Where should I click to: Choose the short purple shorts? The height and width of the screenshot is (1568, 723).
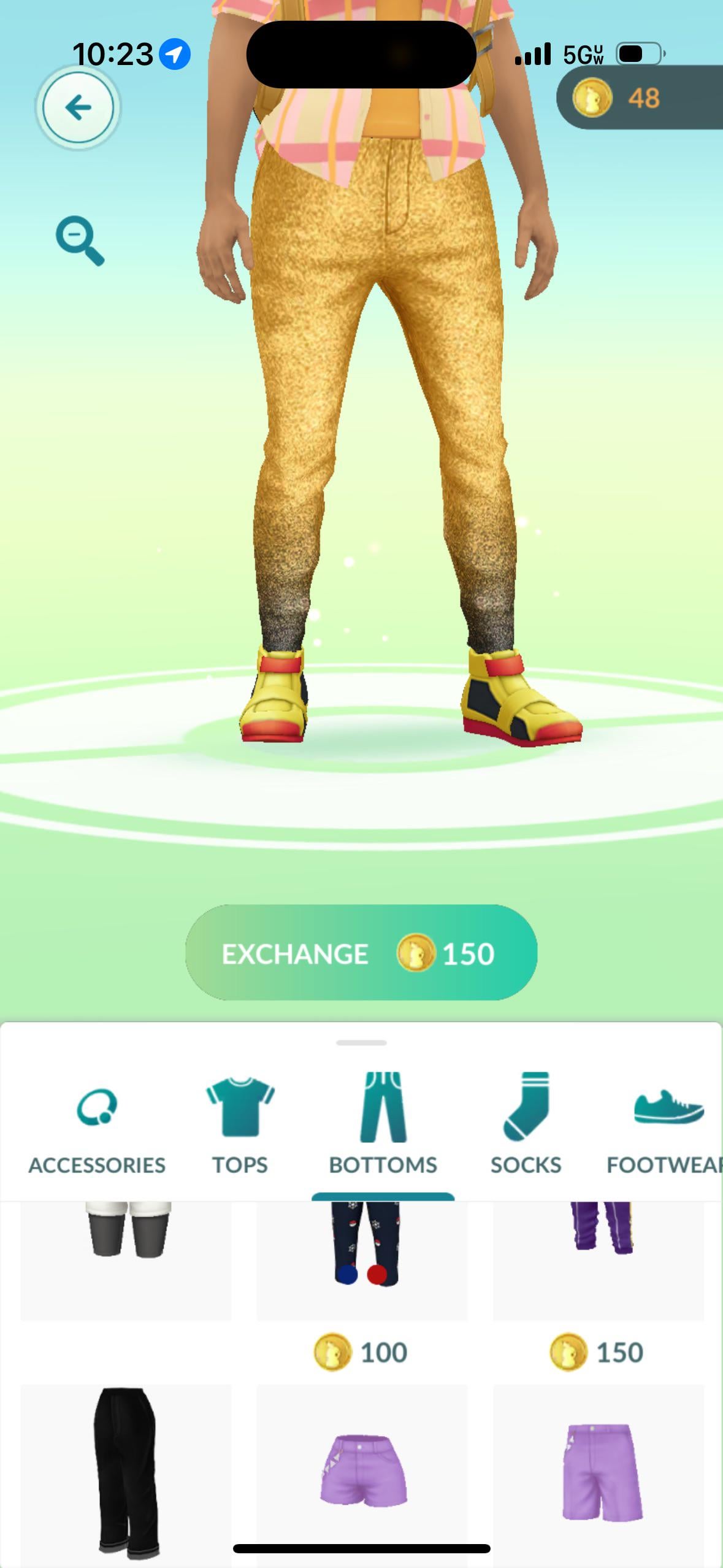click(x=362, y=1472)
